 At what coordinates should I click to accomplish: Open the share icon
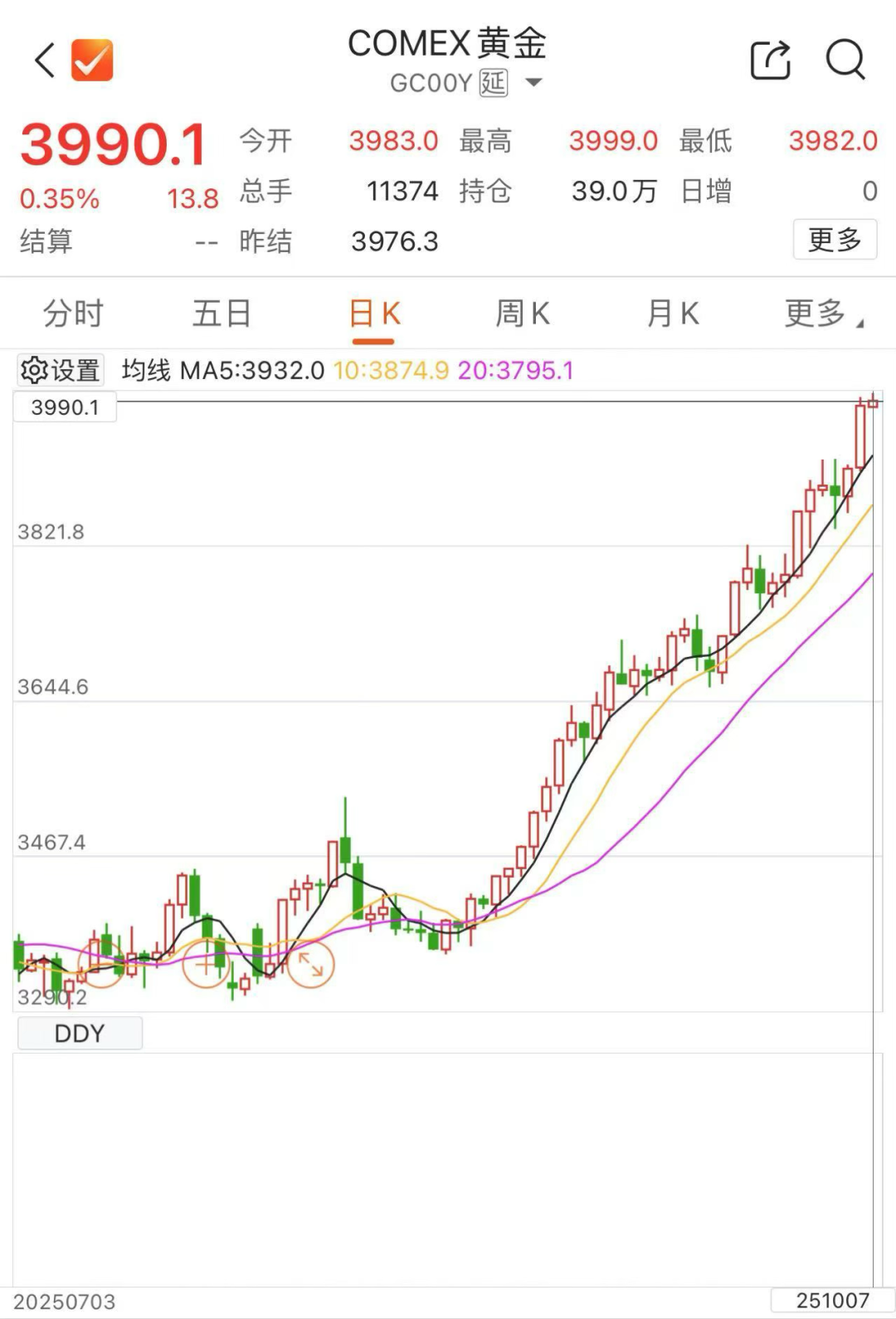(769, 61)
